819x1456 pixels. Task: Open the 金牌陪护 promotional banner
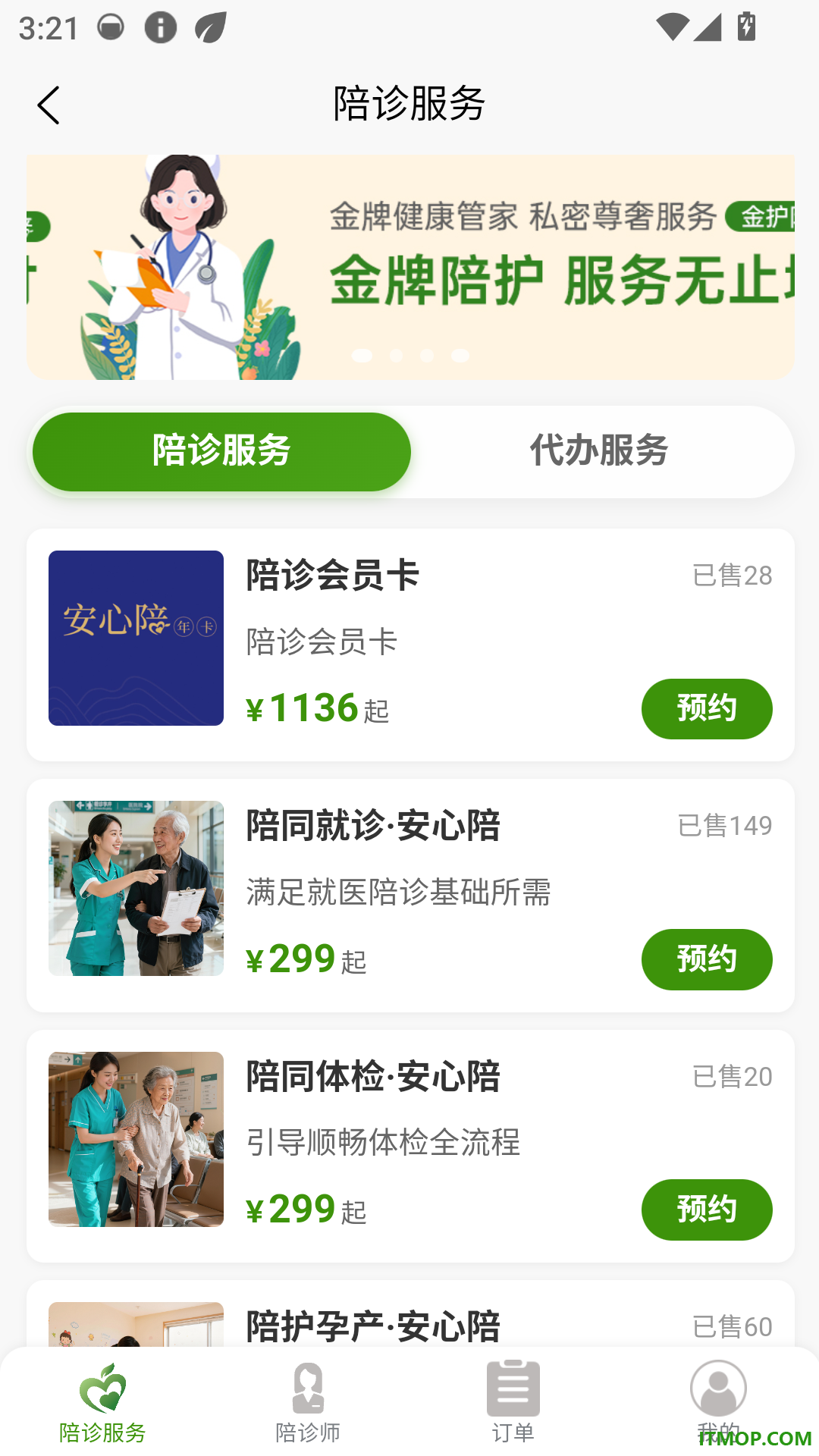pos(410,267)
